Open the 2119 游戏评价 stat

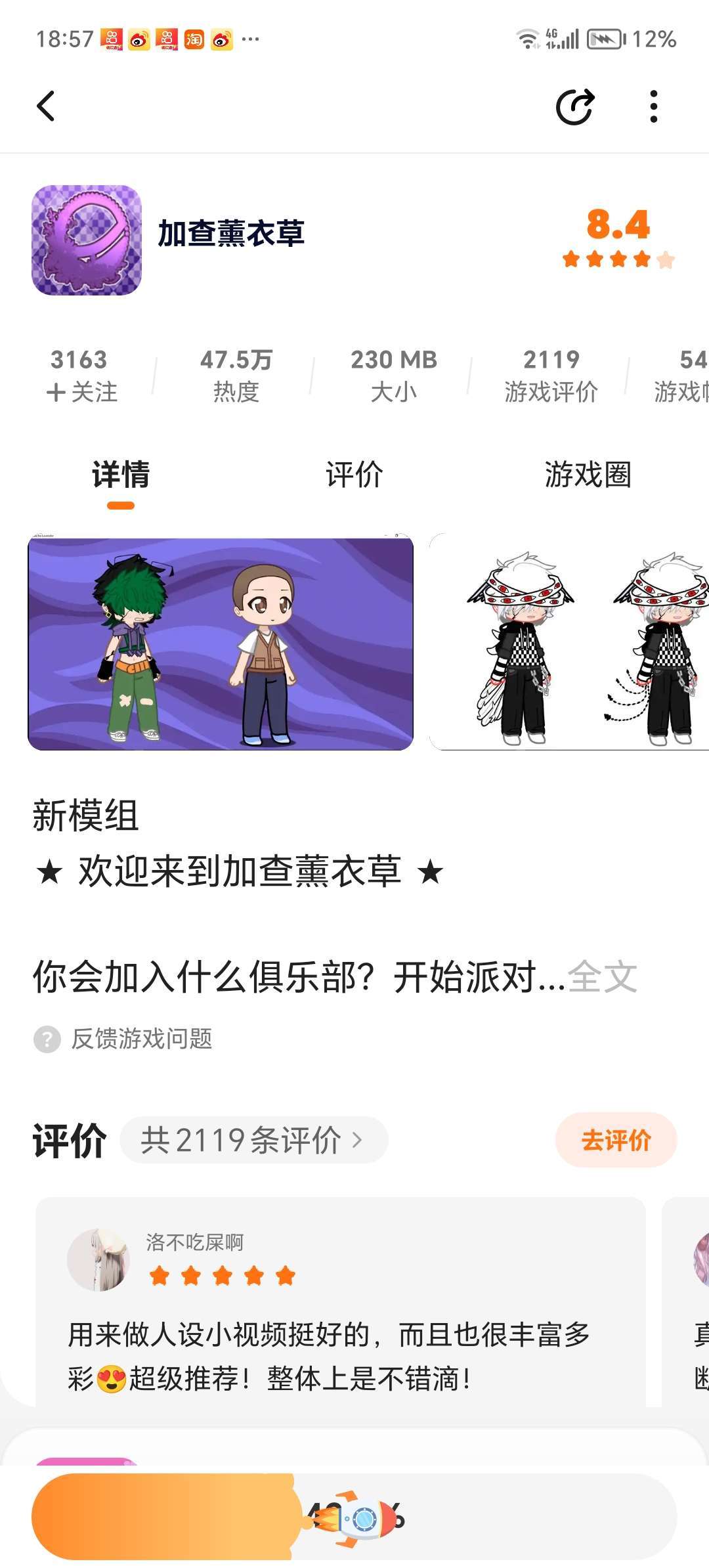551,376
